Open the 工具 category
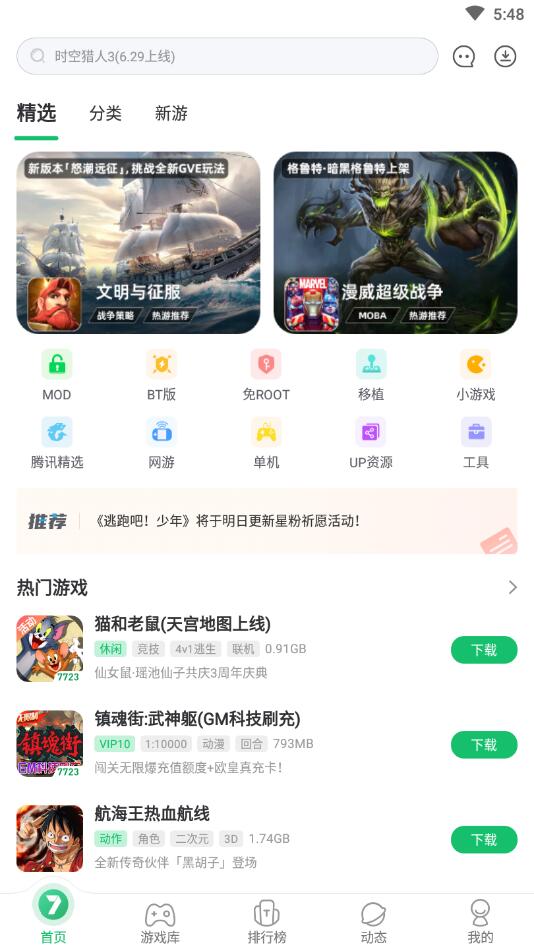 click(475, 443)
